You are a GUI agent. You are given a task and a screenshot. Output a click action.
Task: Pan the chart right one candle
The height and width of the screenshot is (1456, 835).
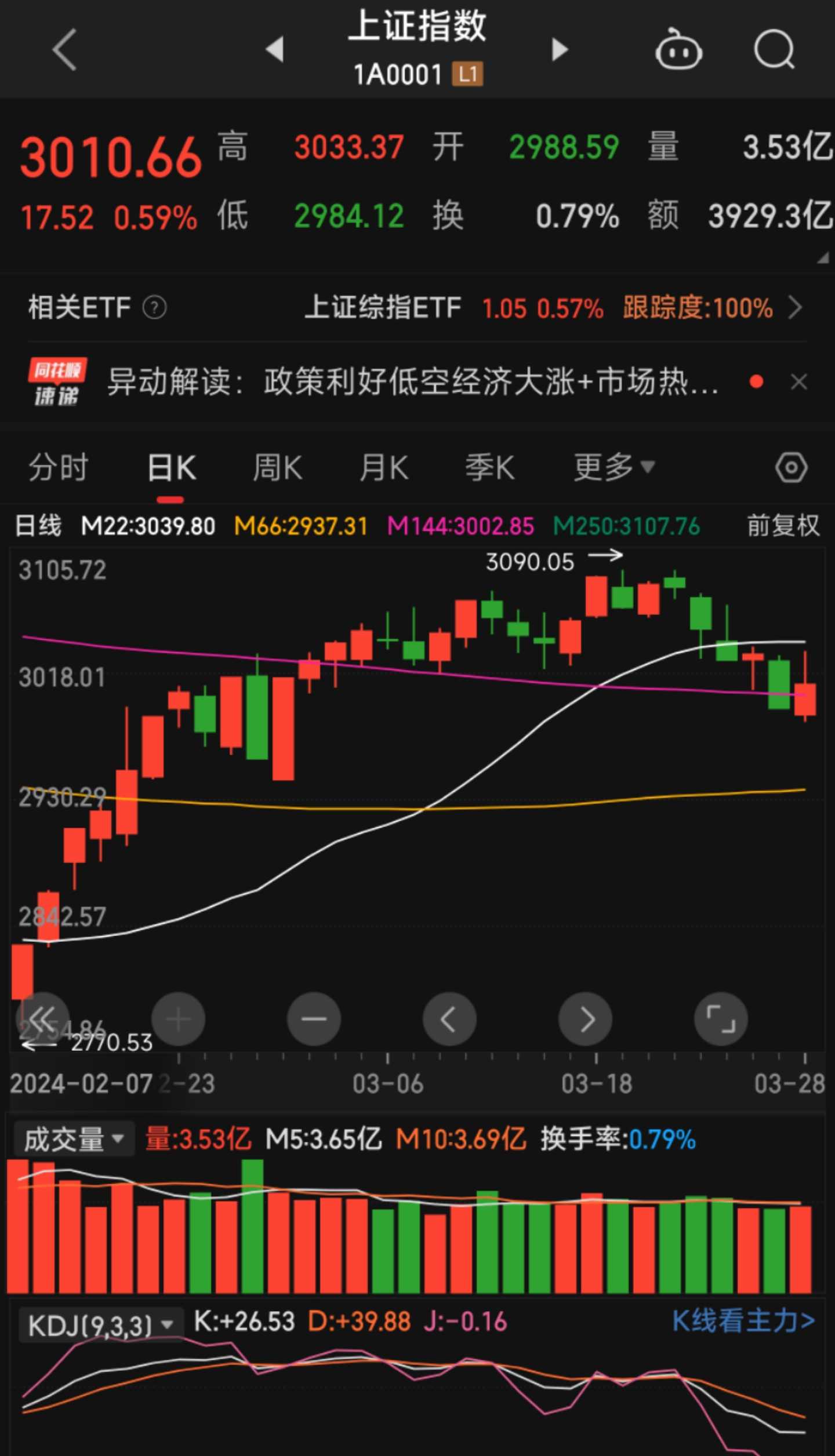pyautogui.click(x=585, y=1019)
